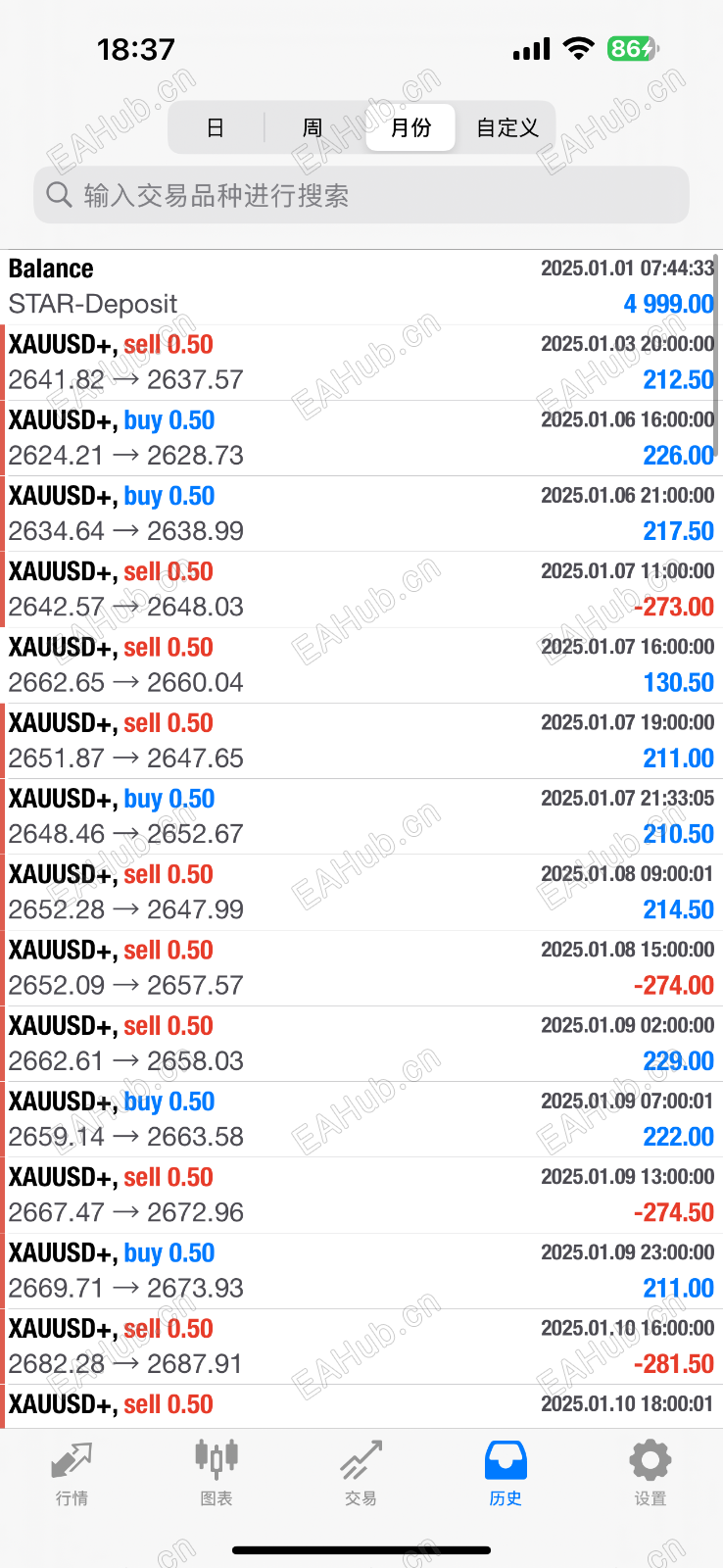Go to the 图表 (chart) tab
Image resolution: width=723 pixels, height=1568 pixels.
click(217, 1471)
